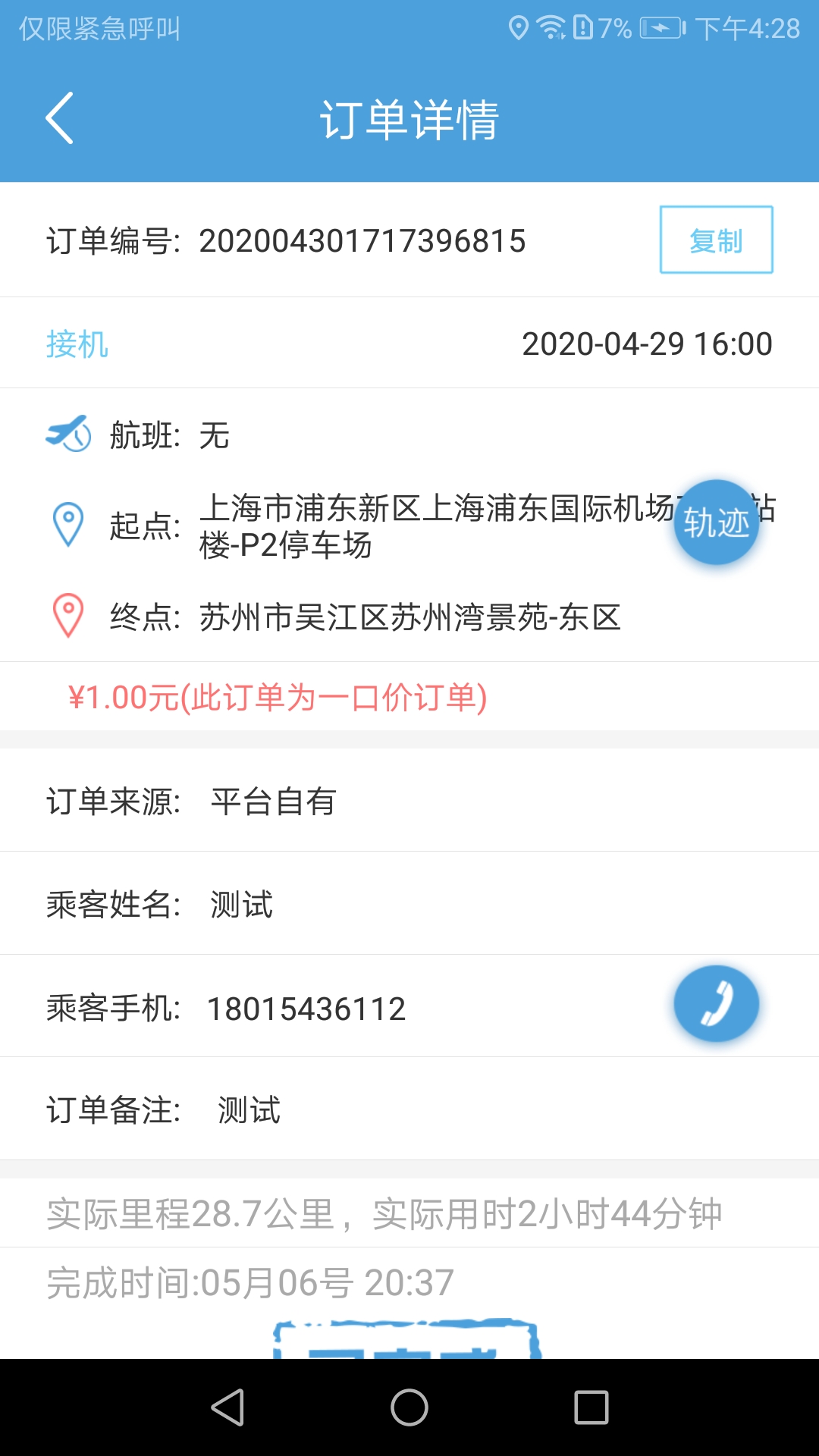Tap the red destination pin icon
819x1456 pixels.
pyautogui.click(x=68, y=614)
